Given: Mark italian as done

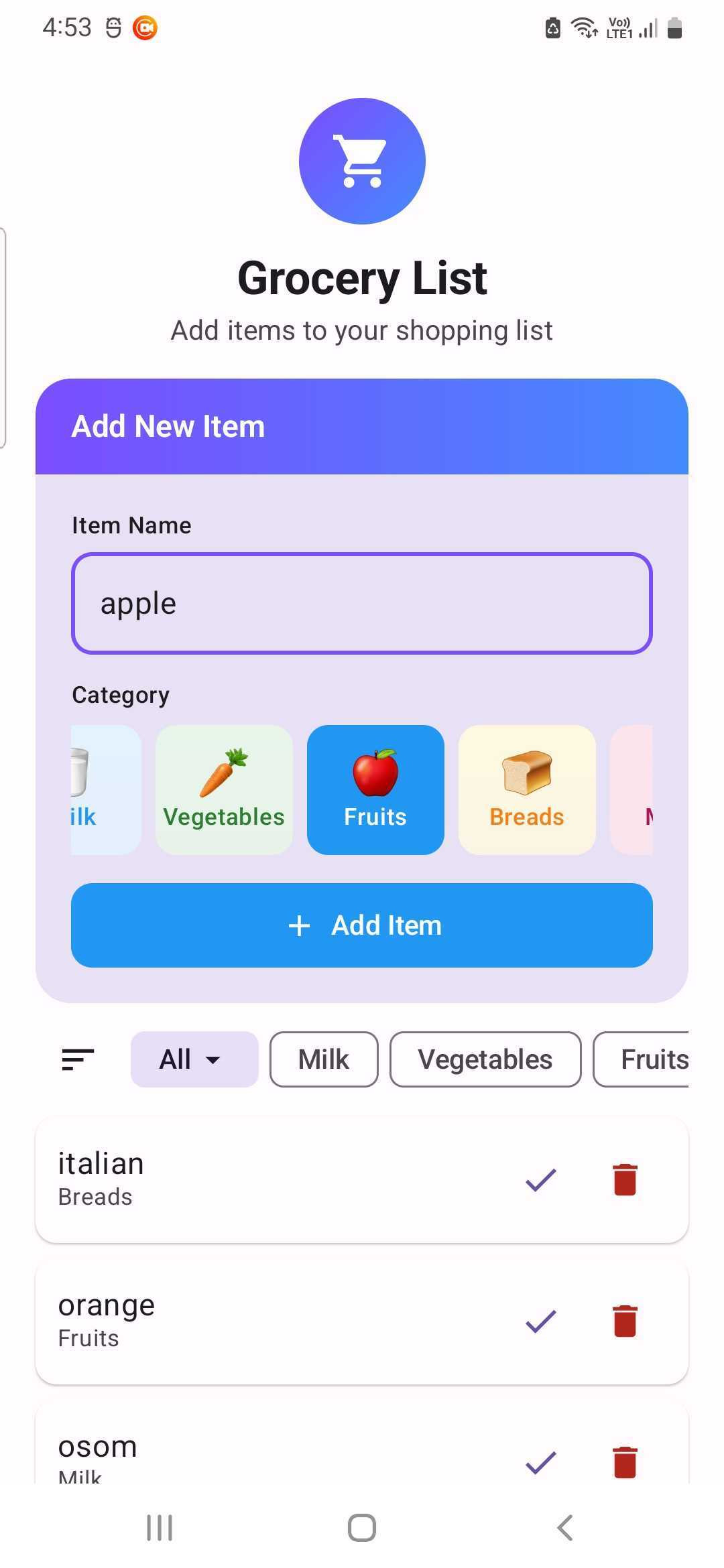Looking at the screenshot, I should click(541, 1179).
